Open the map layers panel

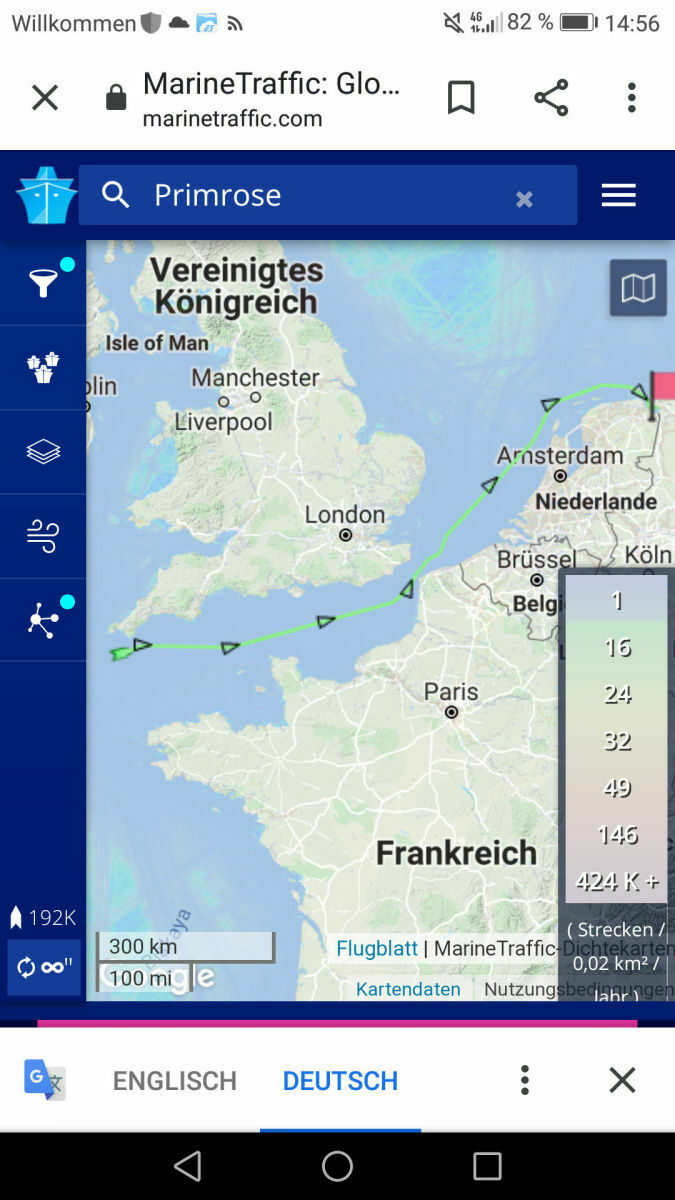click(43, 452)
